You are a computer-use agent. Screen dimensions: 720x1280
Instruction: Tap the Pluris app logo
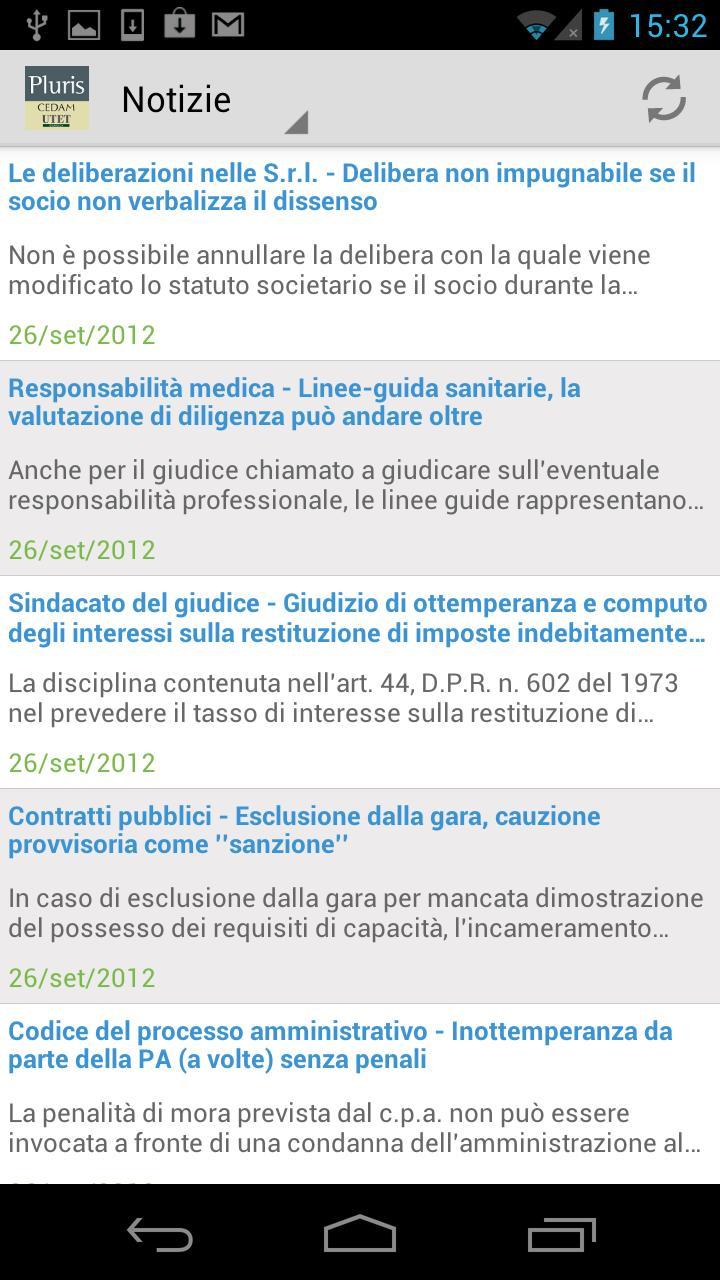[x=57, y=98]
